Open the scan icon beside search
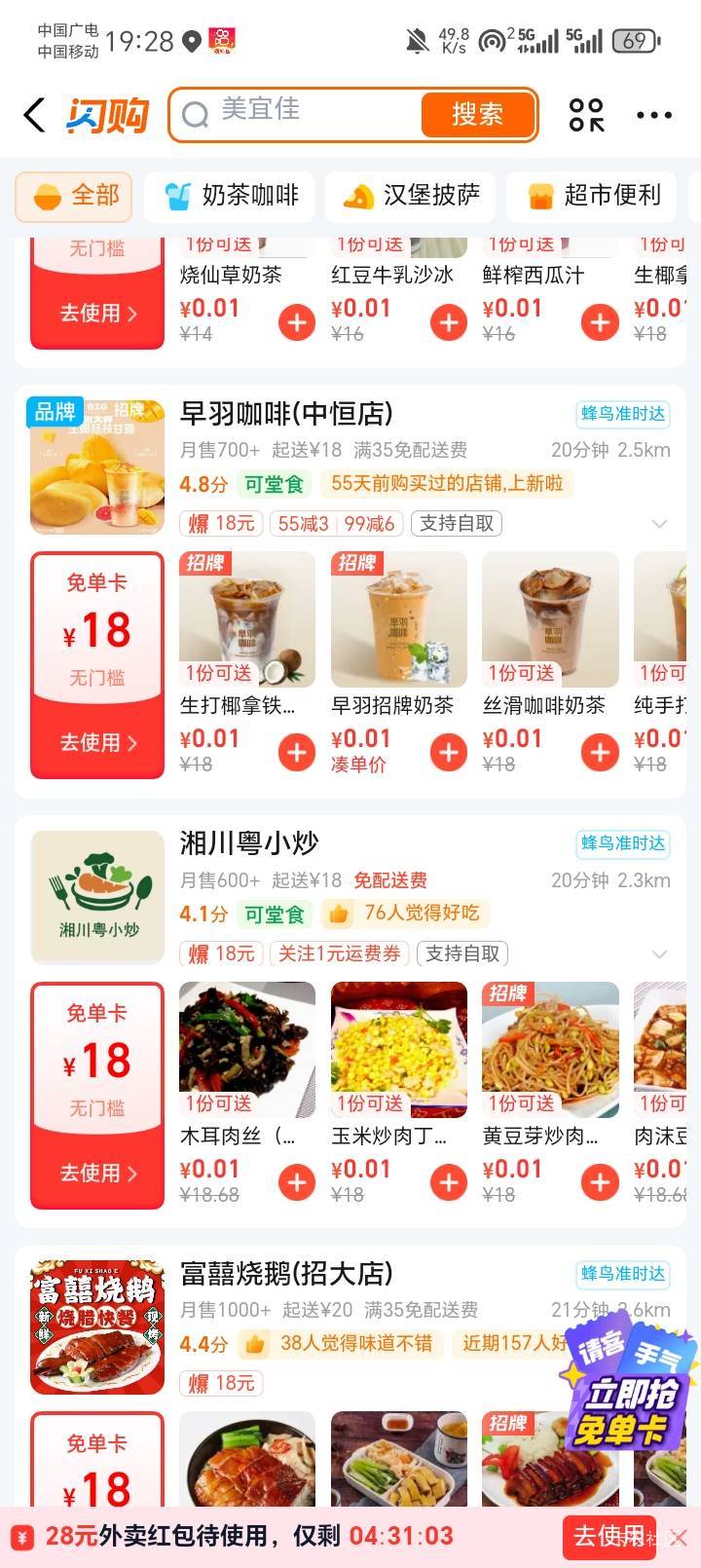 [586, 115]
